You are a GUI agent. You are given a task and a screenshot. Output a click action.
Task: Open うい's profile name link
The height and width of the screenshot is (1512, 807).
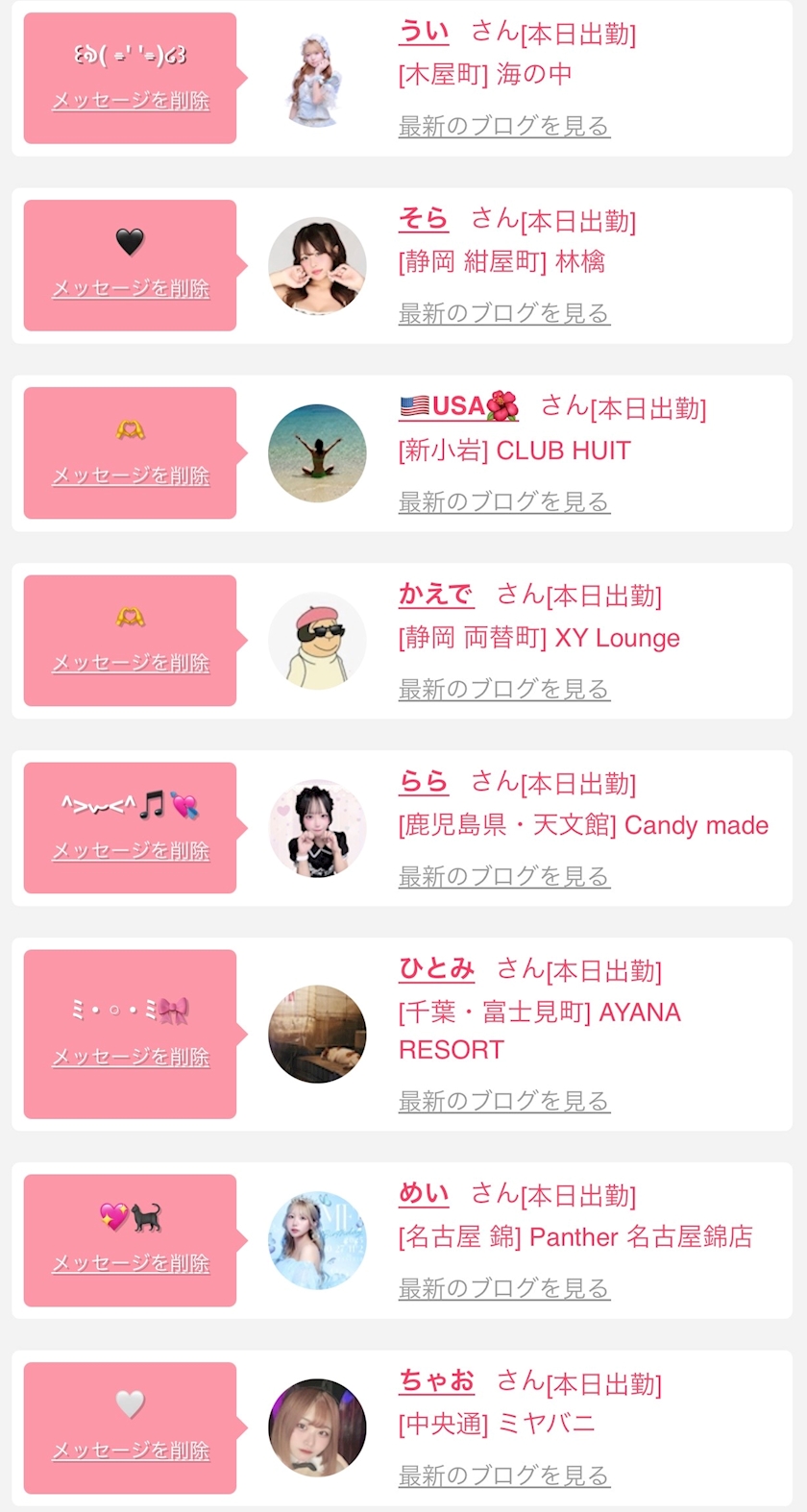pyautogui.click(x=424, y=32)
